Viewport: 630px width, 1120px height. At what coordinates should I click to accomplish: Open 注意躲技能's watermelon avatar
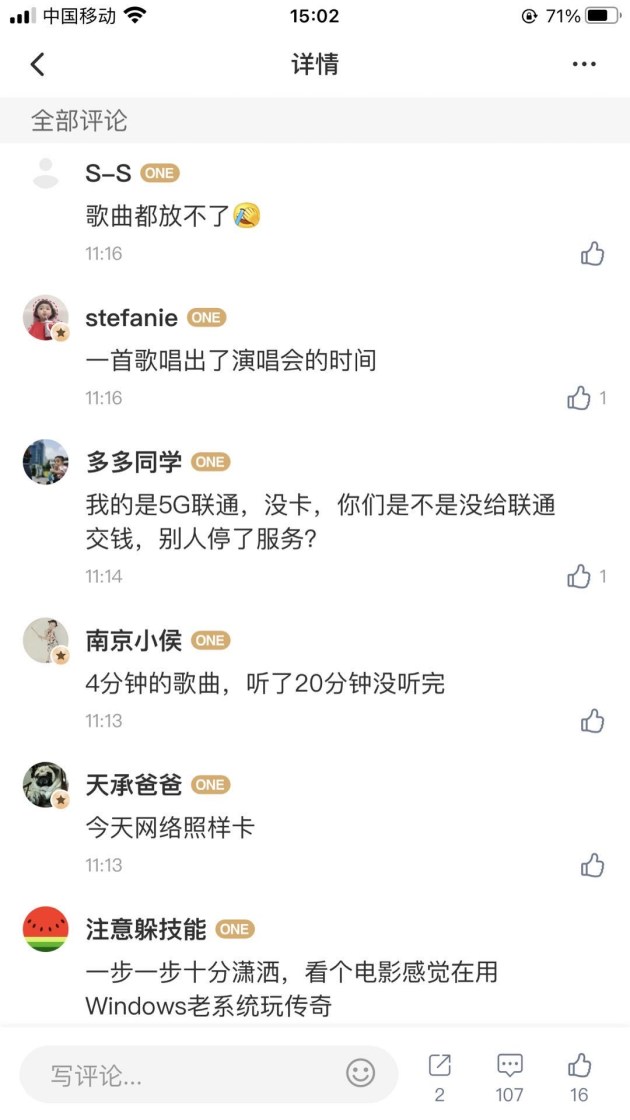[x=46, y=929]
